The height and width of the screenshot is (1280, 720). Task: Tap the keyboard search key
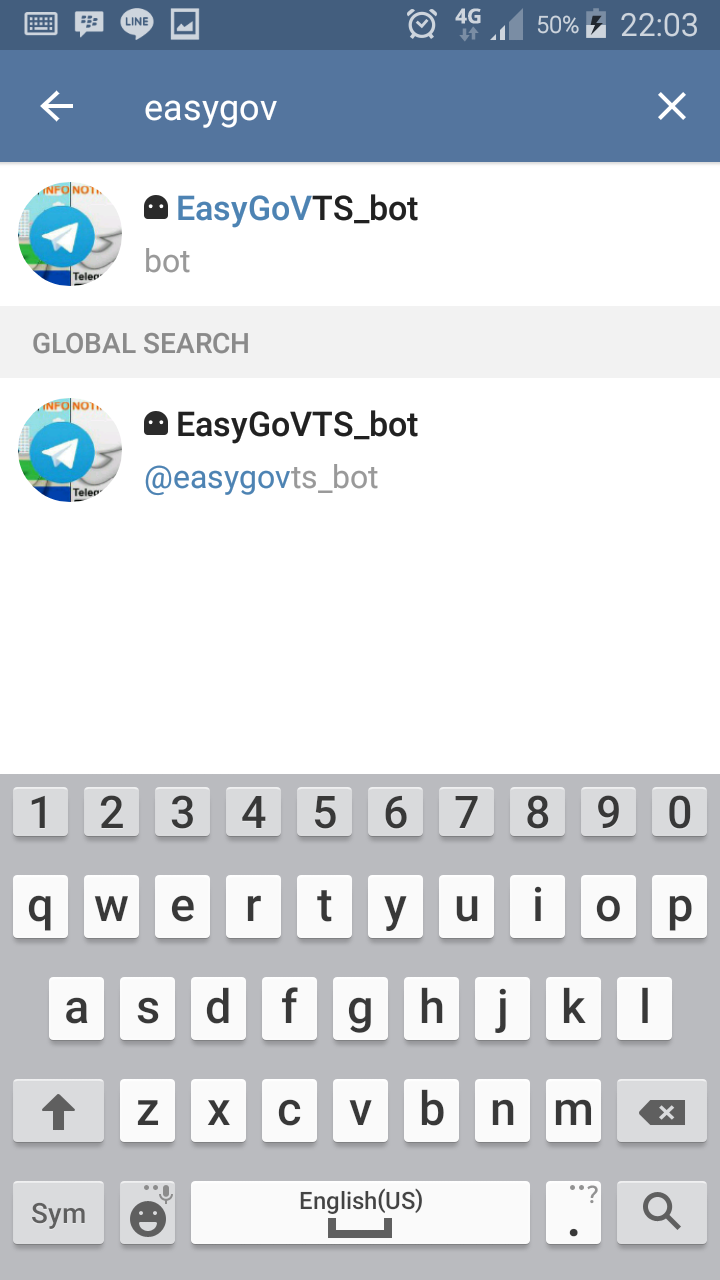pyautogui.click(x=661, y=1212)
